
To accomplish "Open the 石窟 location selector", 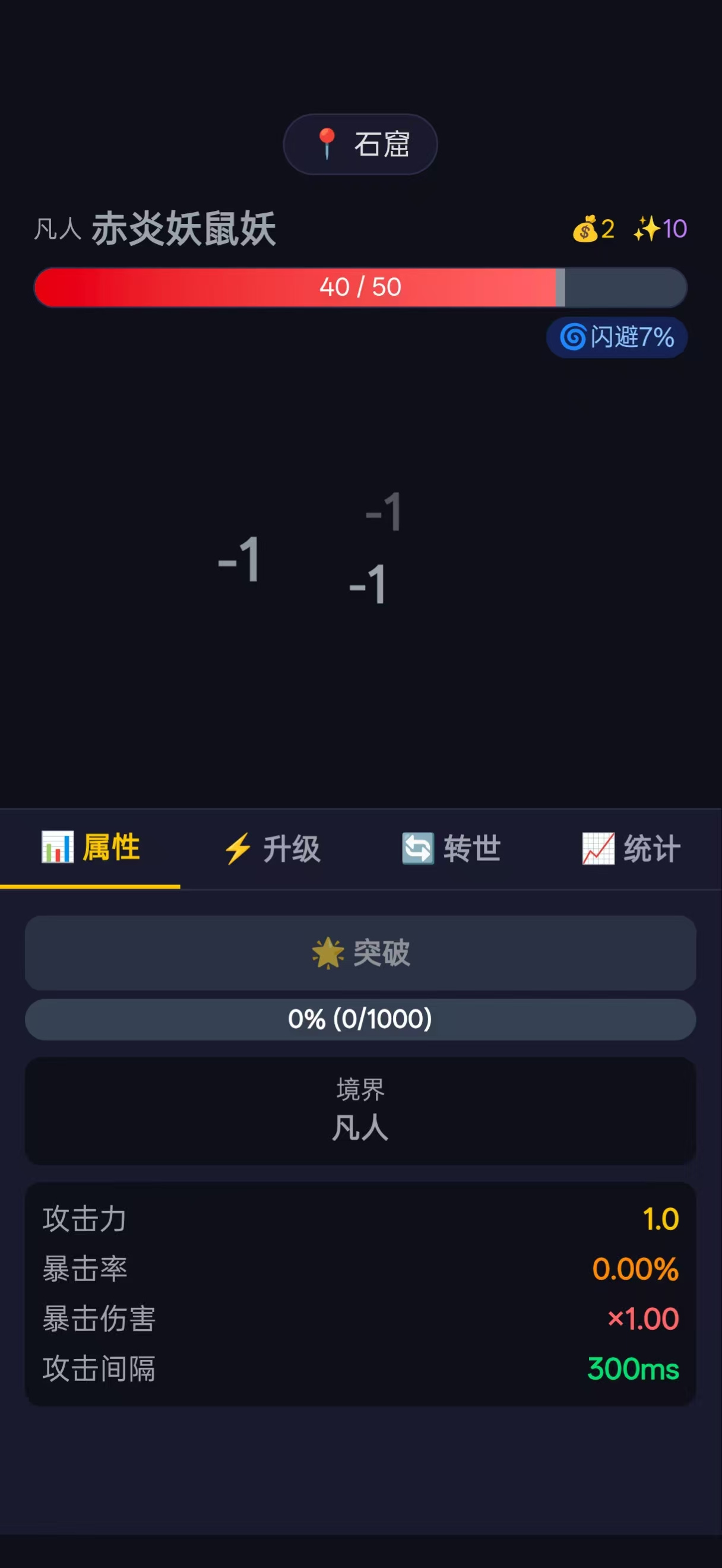I will pos(360,144).
